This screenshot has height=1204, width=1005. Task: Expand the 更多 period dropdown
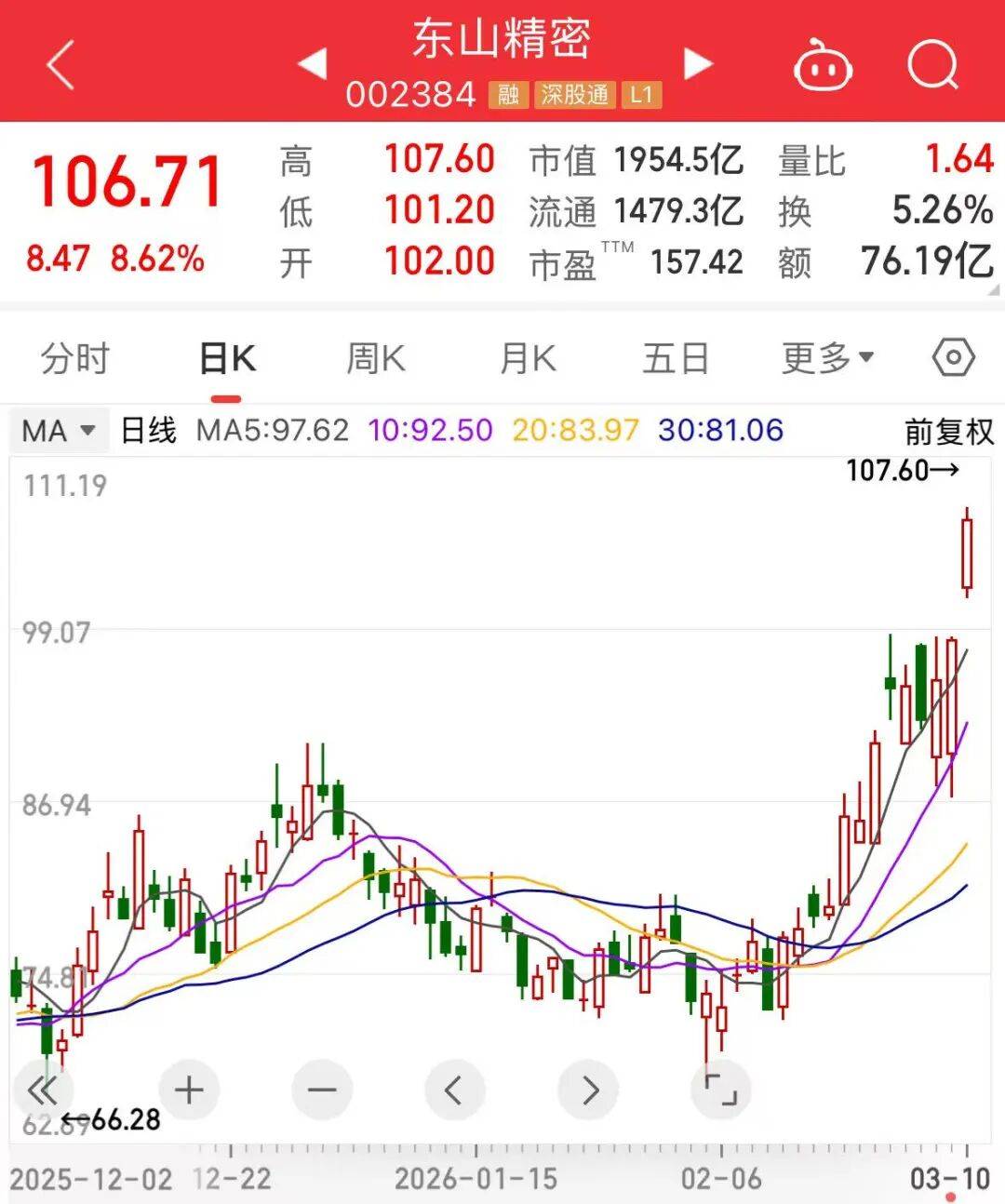click(x=826, y=358)
